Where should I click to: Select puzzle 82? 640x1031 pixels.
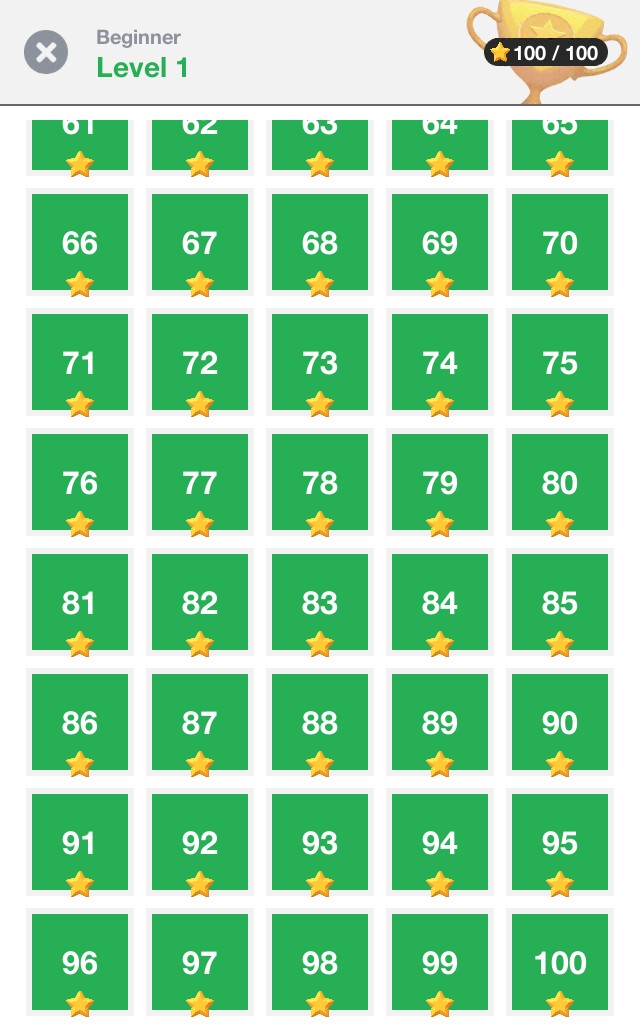(200, 603)
